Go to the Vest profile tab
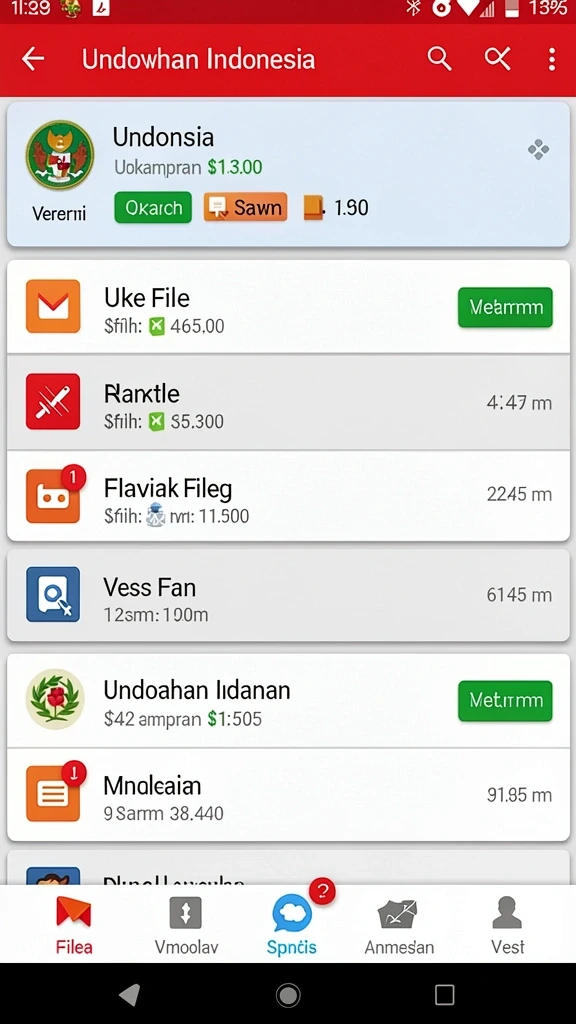The height and width of the screenshot is (1024, 576). (x=507, y=925)
